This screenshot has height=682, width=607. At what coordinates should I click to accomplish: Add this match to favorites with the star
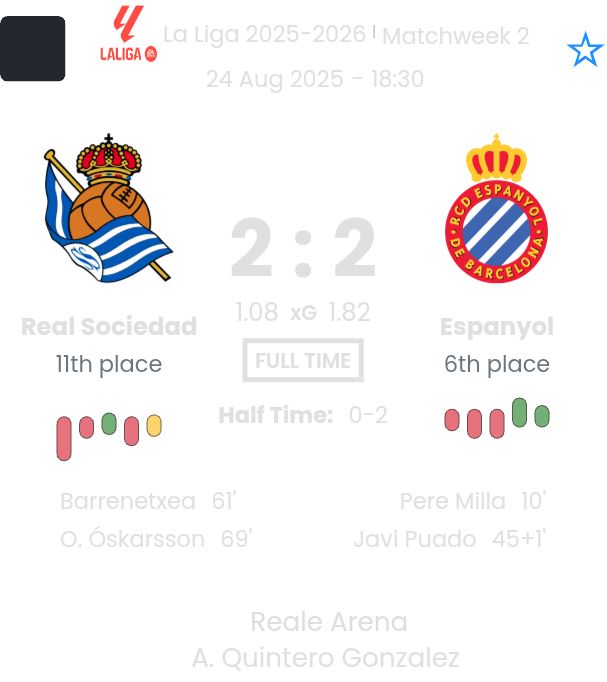585,50
